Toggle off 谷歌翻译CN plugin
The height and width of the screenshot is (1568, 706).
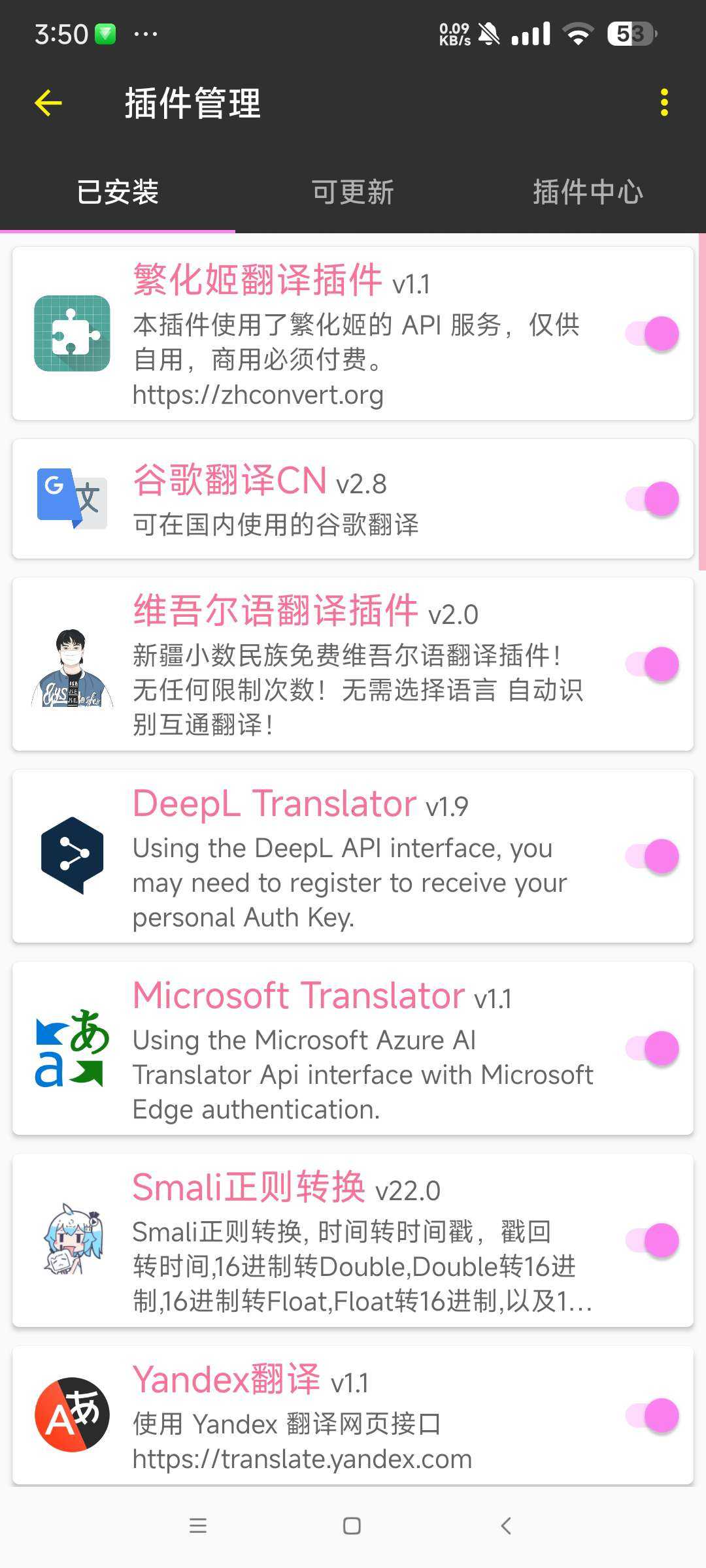tap(652, 499)
